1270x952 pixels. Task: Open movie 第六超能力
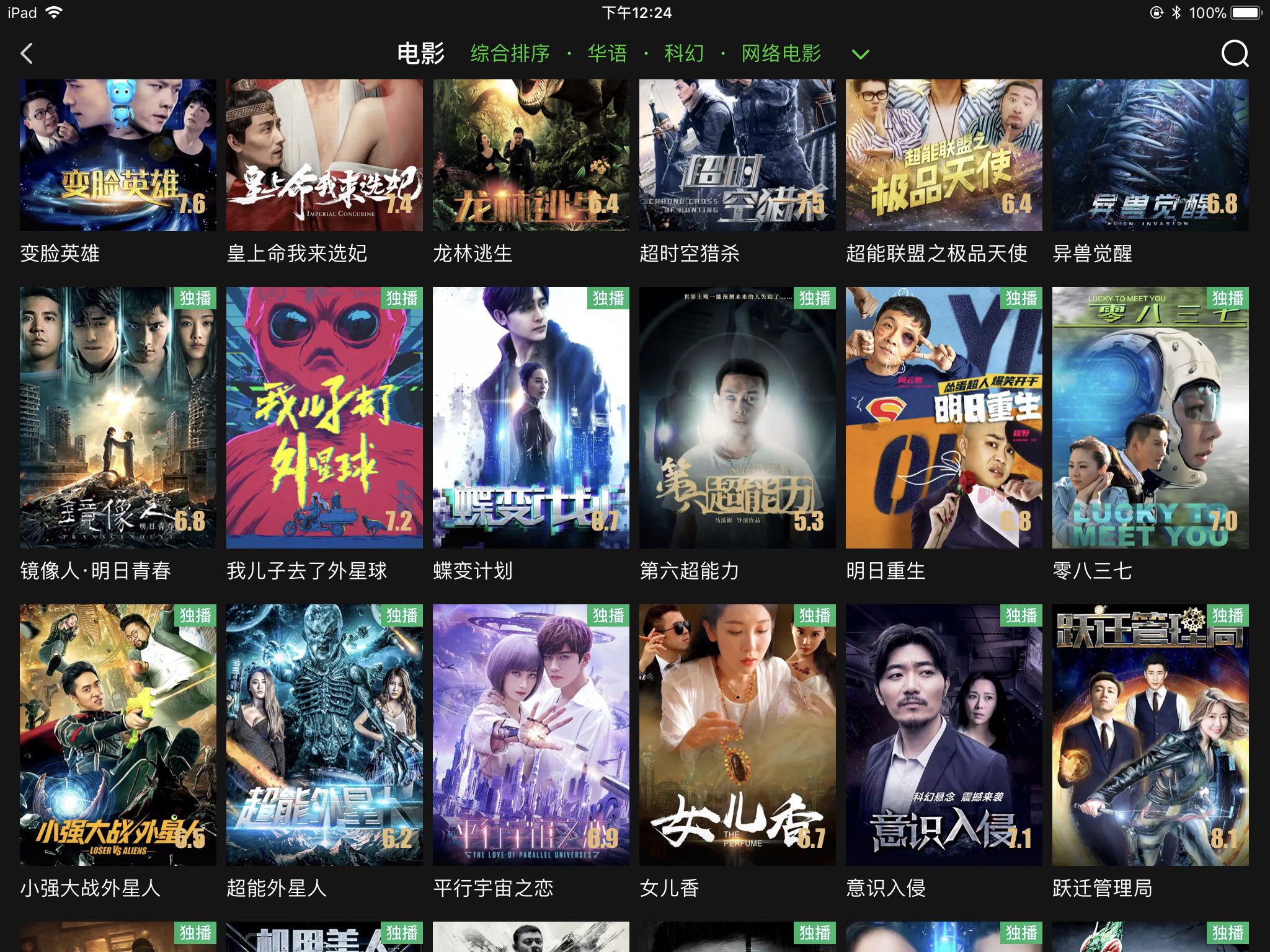pyautogui.click(x=737, y=417)
